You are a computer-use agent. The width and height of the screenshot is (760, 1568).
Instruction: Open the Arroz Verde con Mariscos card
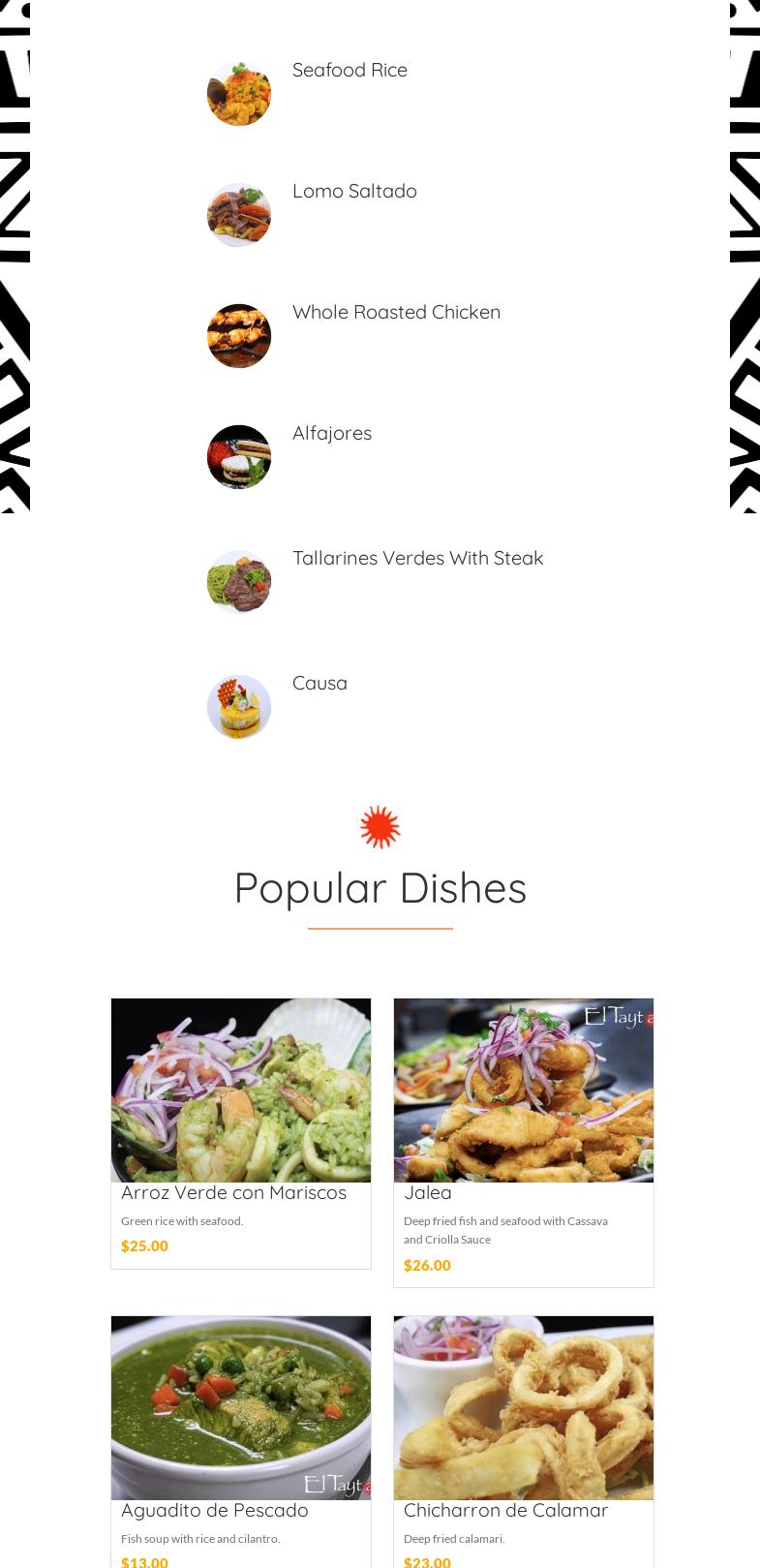tap(241, 1131)
